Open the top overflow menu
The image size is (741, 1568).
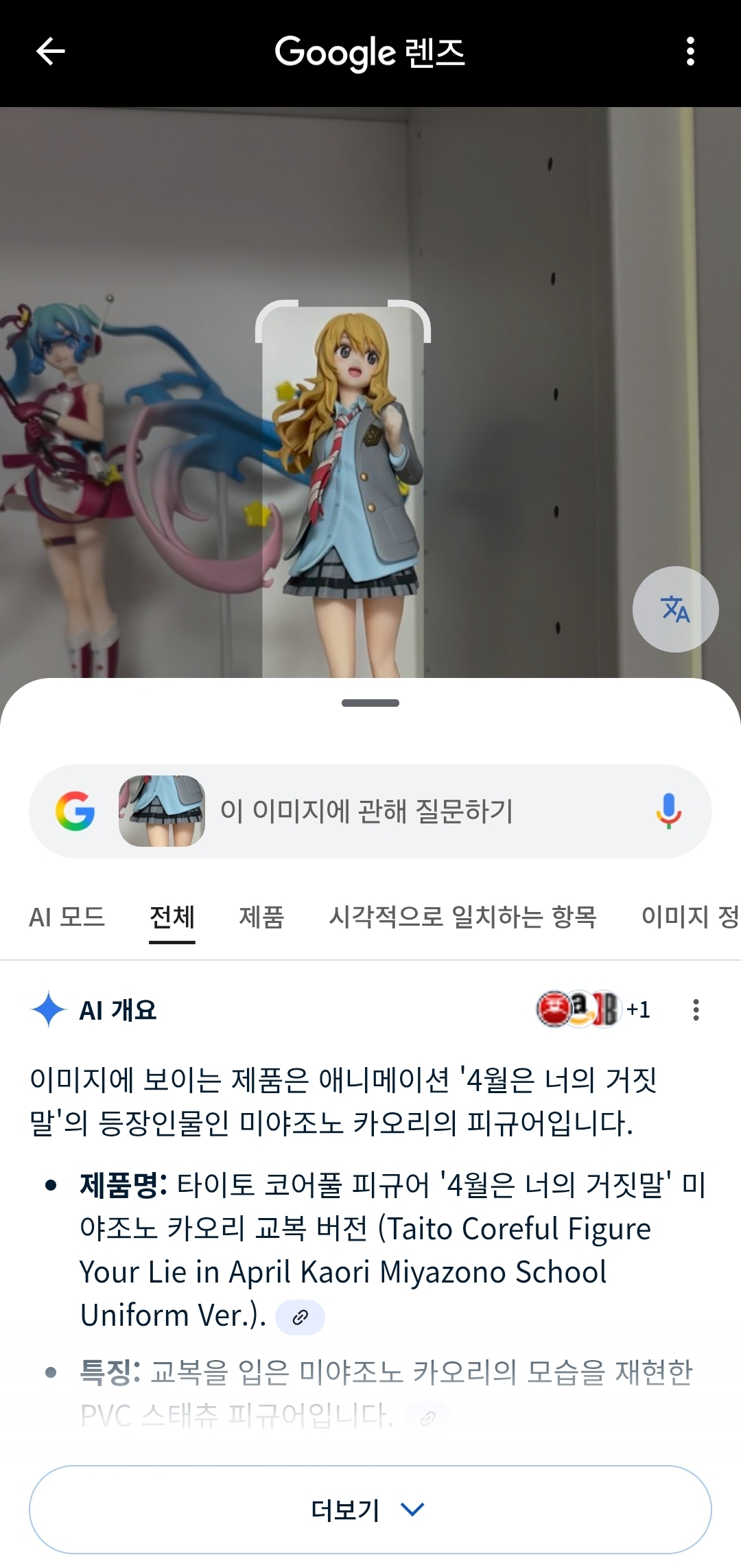pyautogui.click(x=690, y=51)
